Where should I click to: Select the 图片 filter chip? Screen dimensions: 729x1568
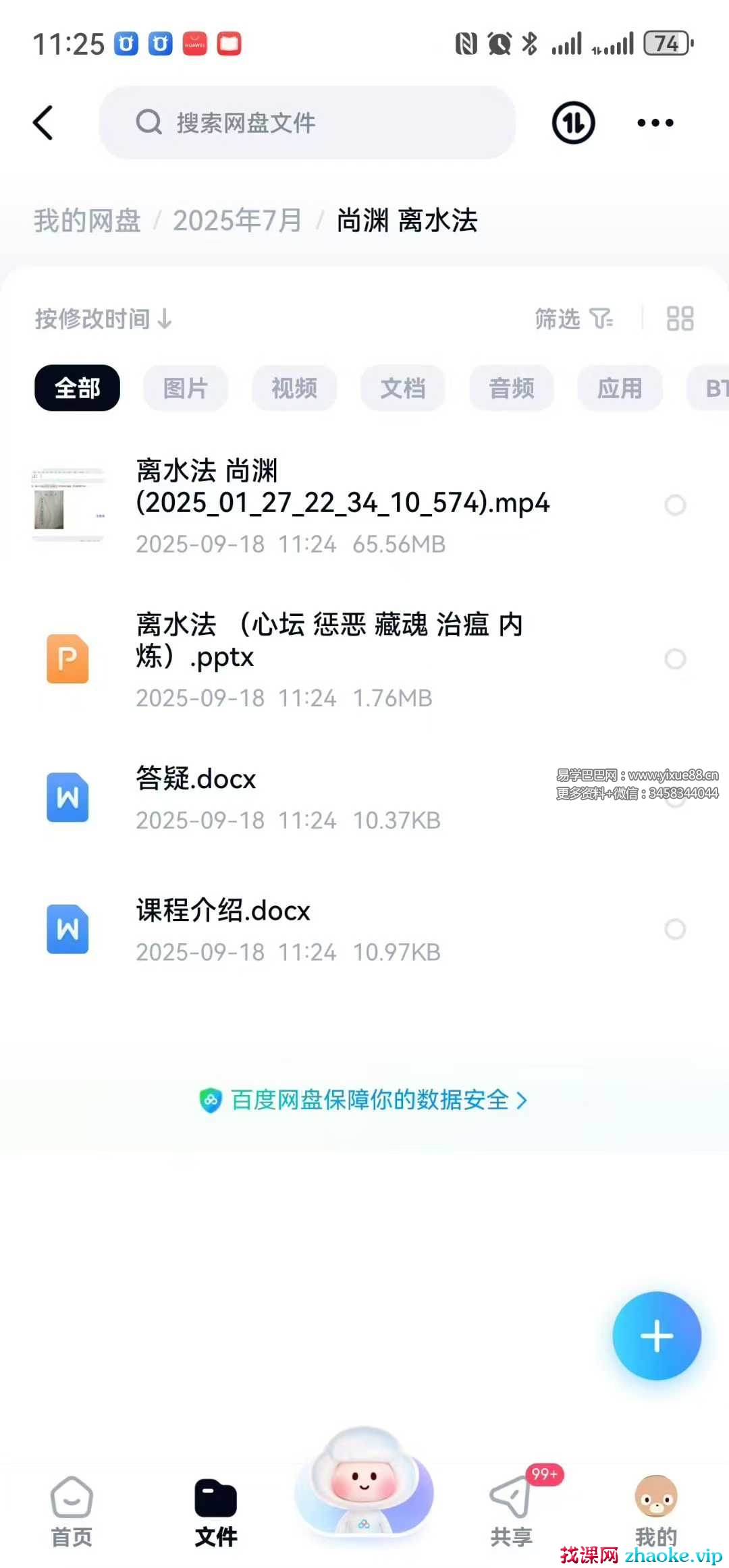(185, 389)
